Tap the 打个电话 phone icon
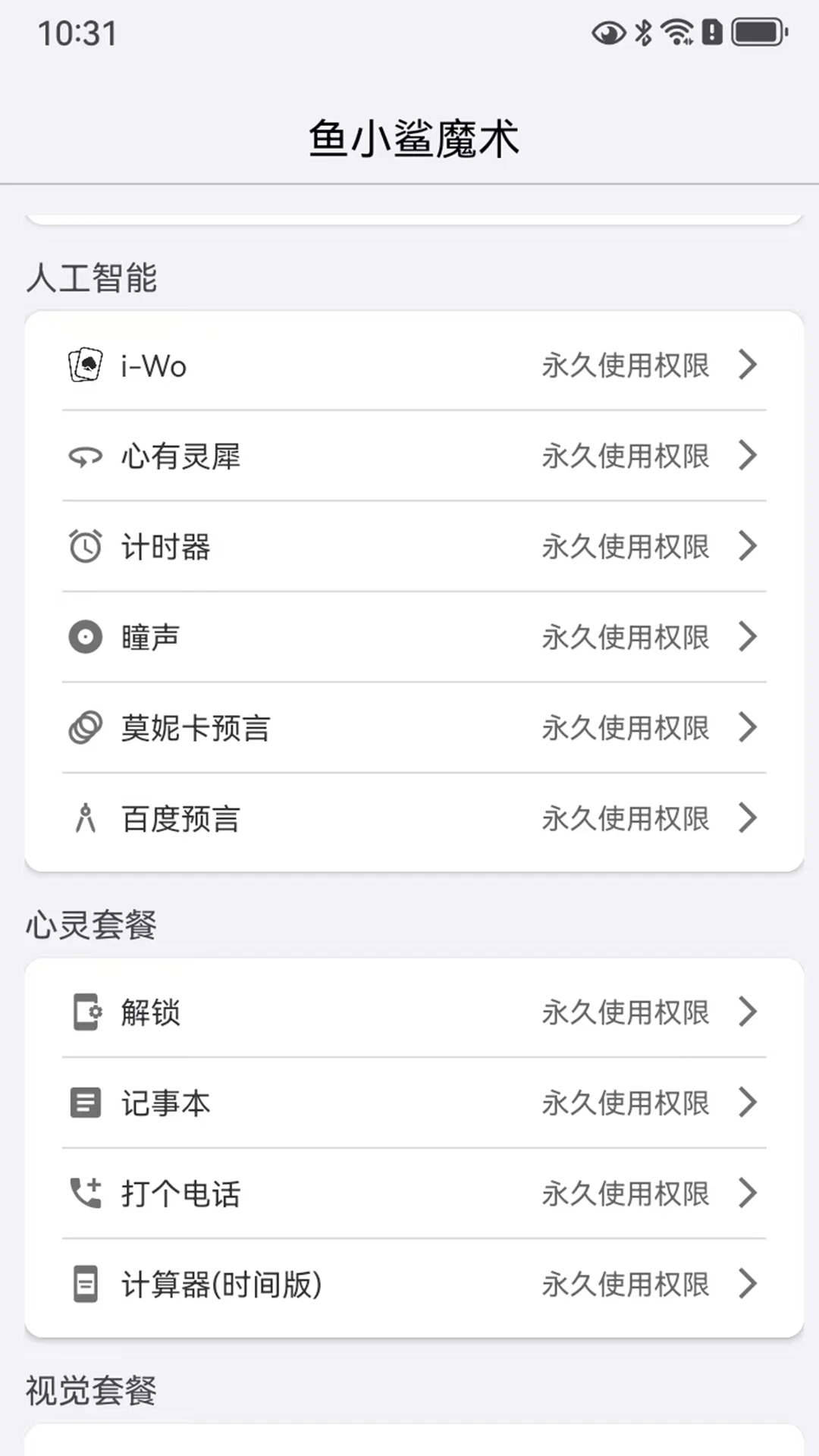This screenshot has width=819, height=1456. 85,1194
